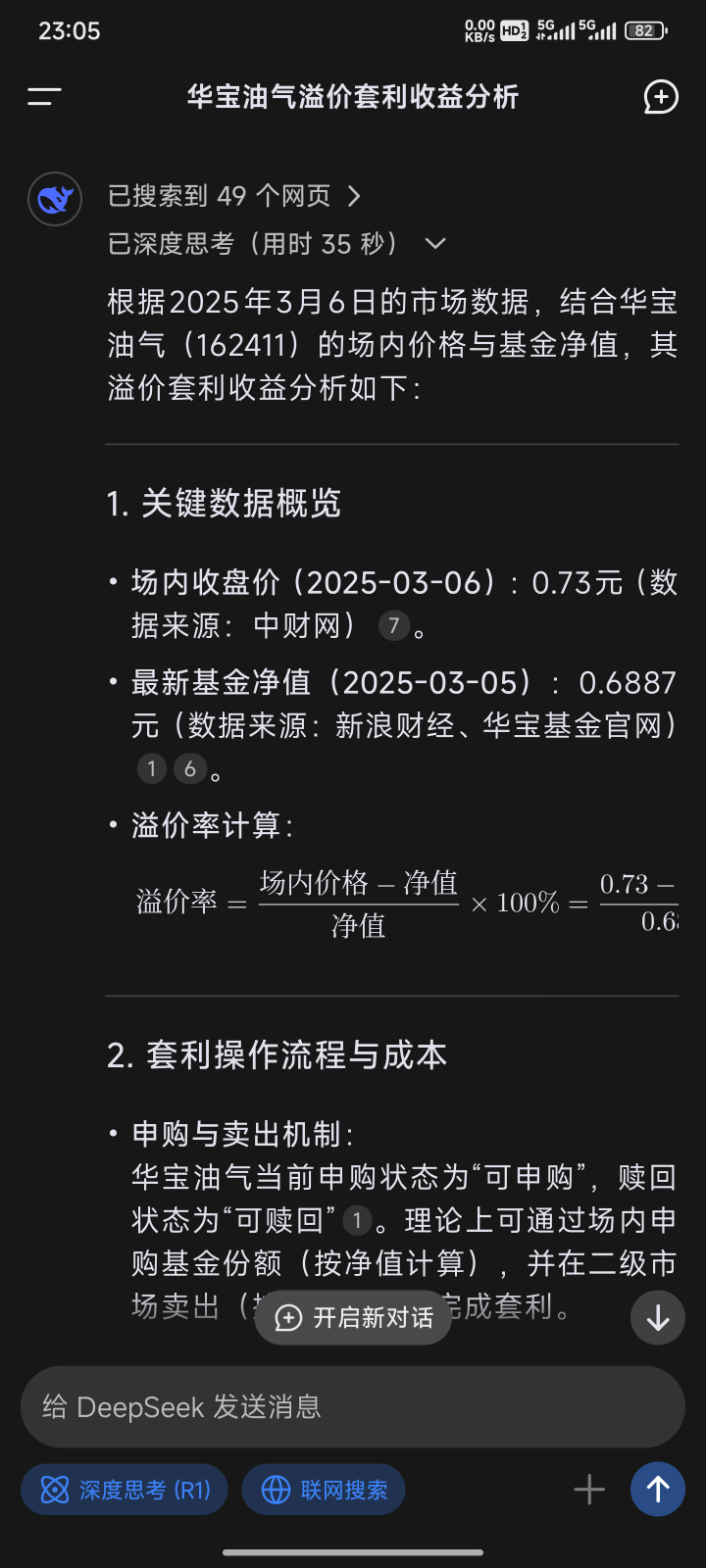Send the message with the arrow button

click(657, 1490)
